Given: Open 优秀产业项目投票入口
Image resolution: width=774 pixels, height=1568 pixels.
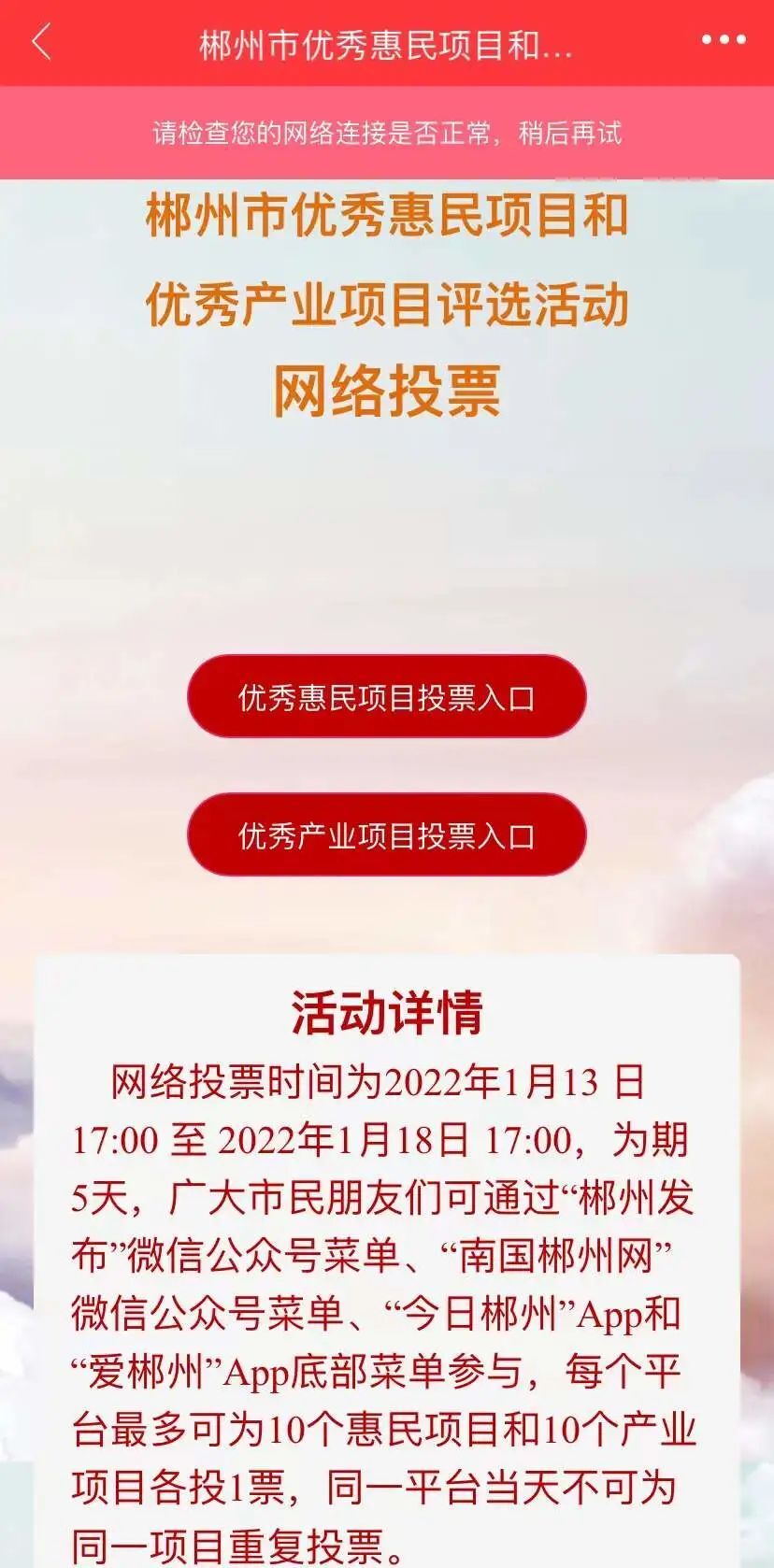Looking at the screenshot, I should (386, 835).
